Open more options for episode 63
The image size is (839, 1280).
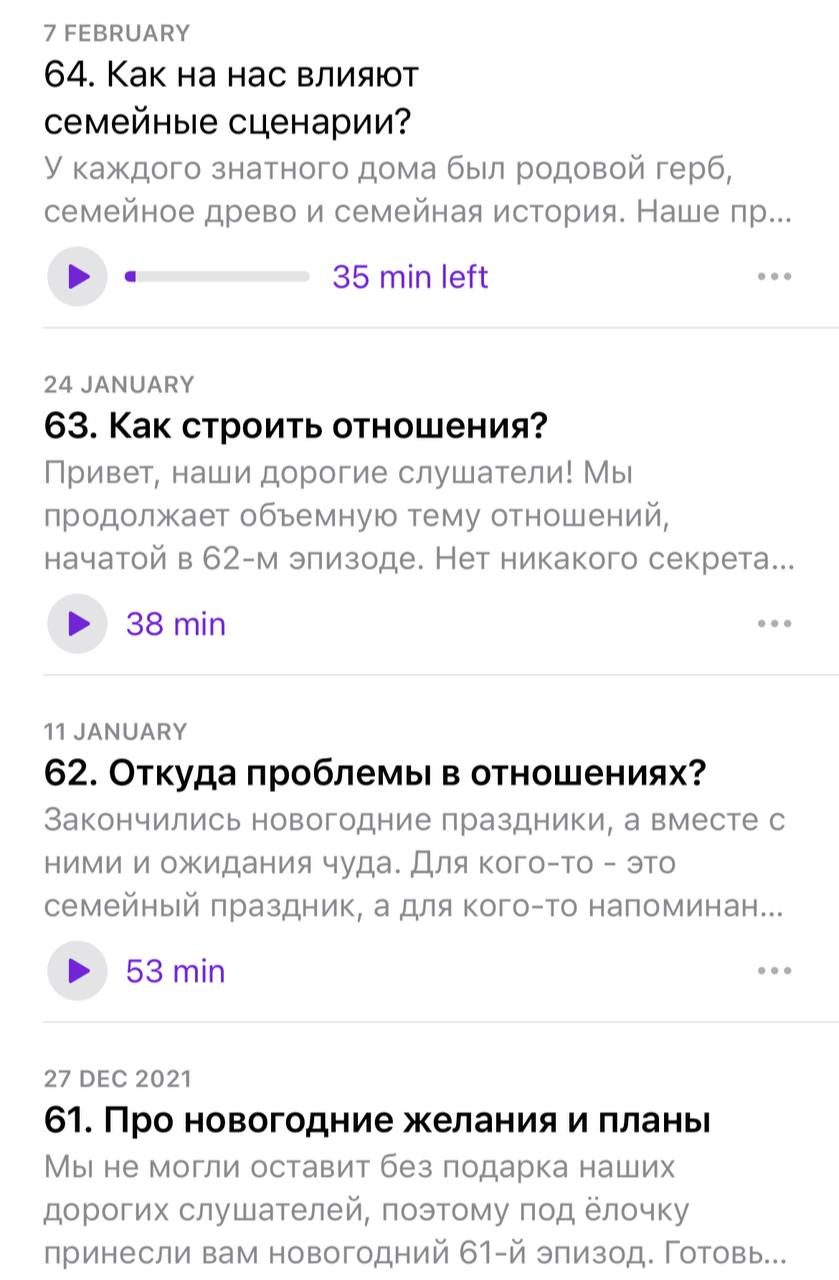click(775, 624)
